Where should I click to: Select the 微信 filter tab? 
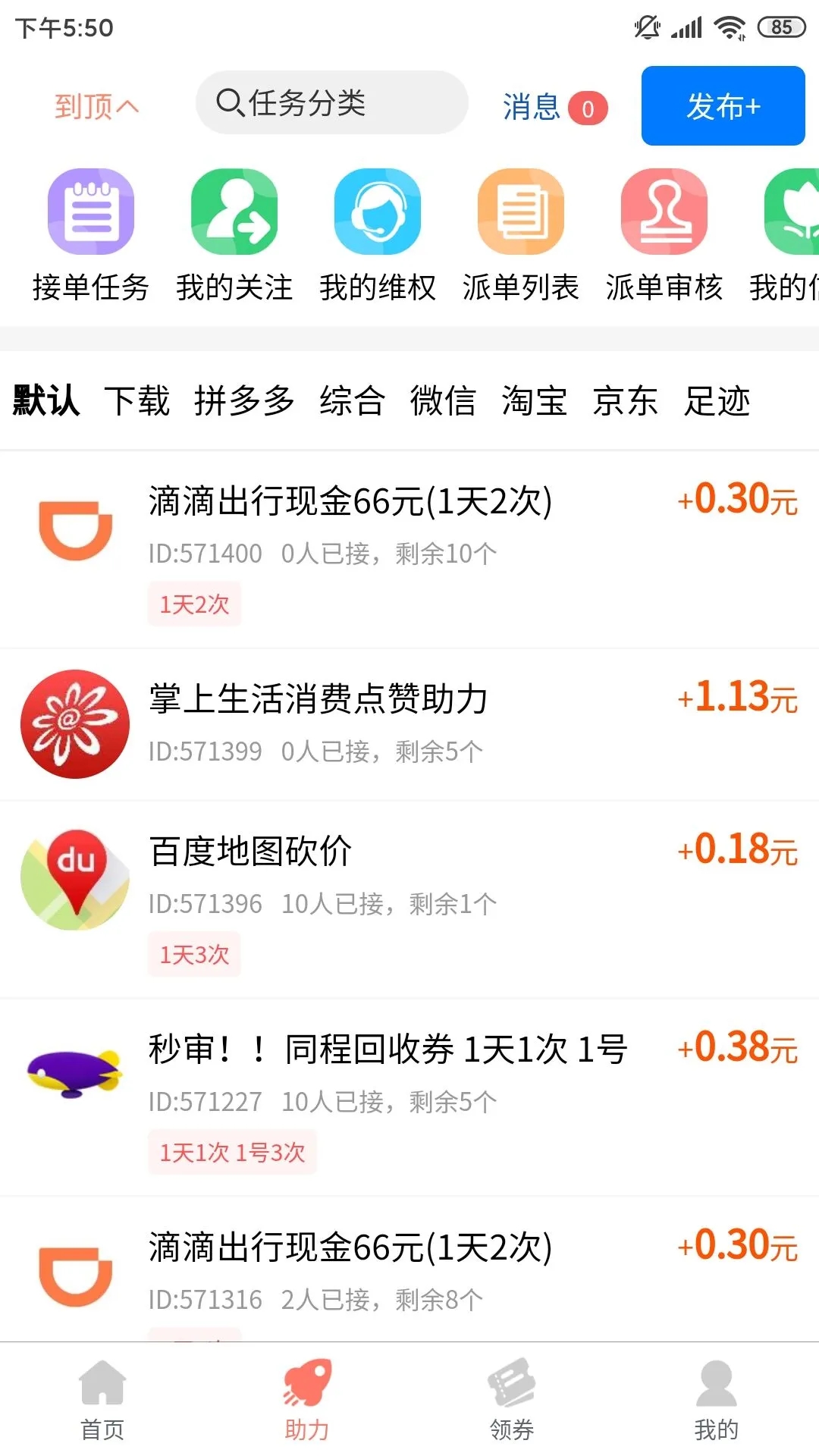pos(443,403)
